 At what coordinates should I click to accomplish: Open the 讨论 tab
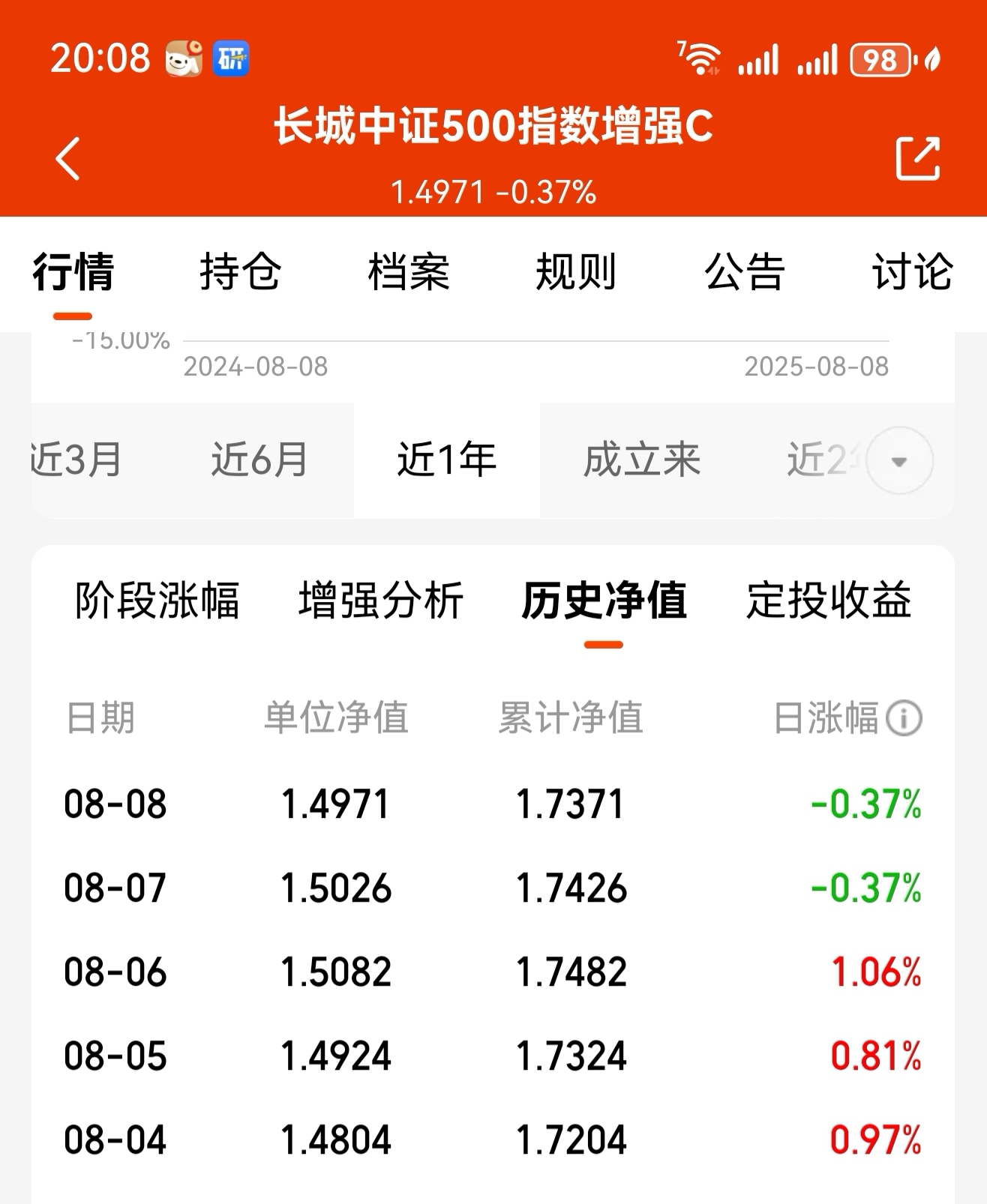pyautogui.click(x=912, y=274)
